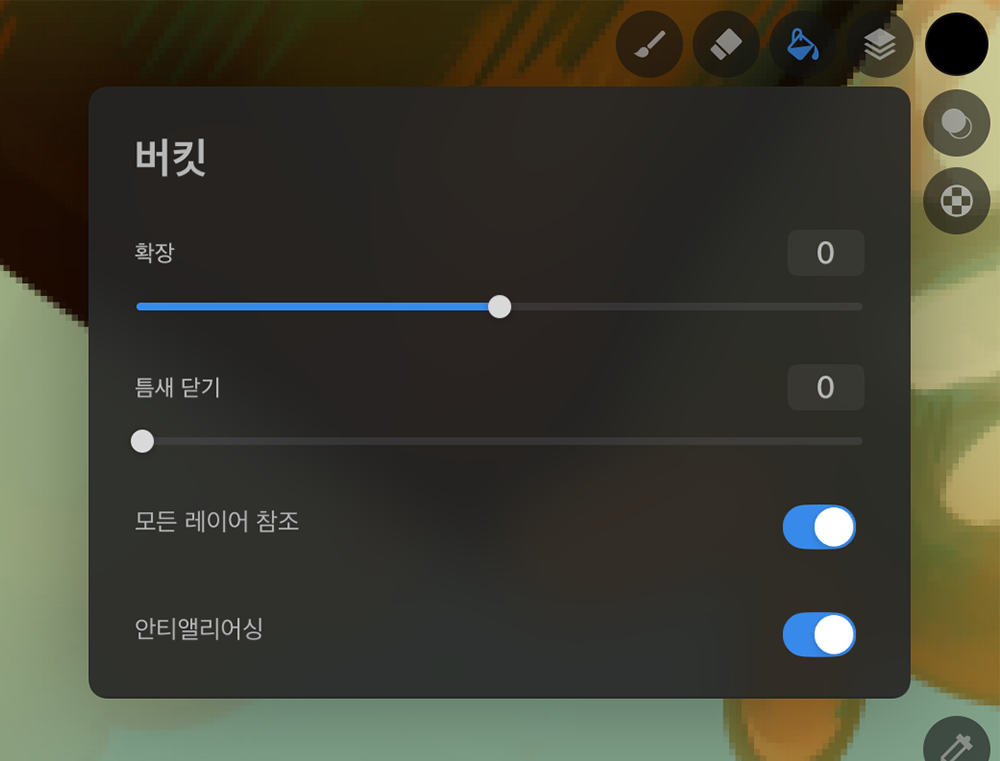Tap the checkered transparency icon
Screen dimensions: 1000x761
point(957,202)
